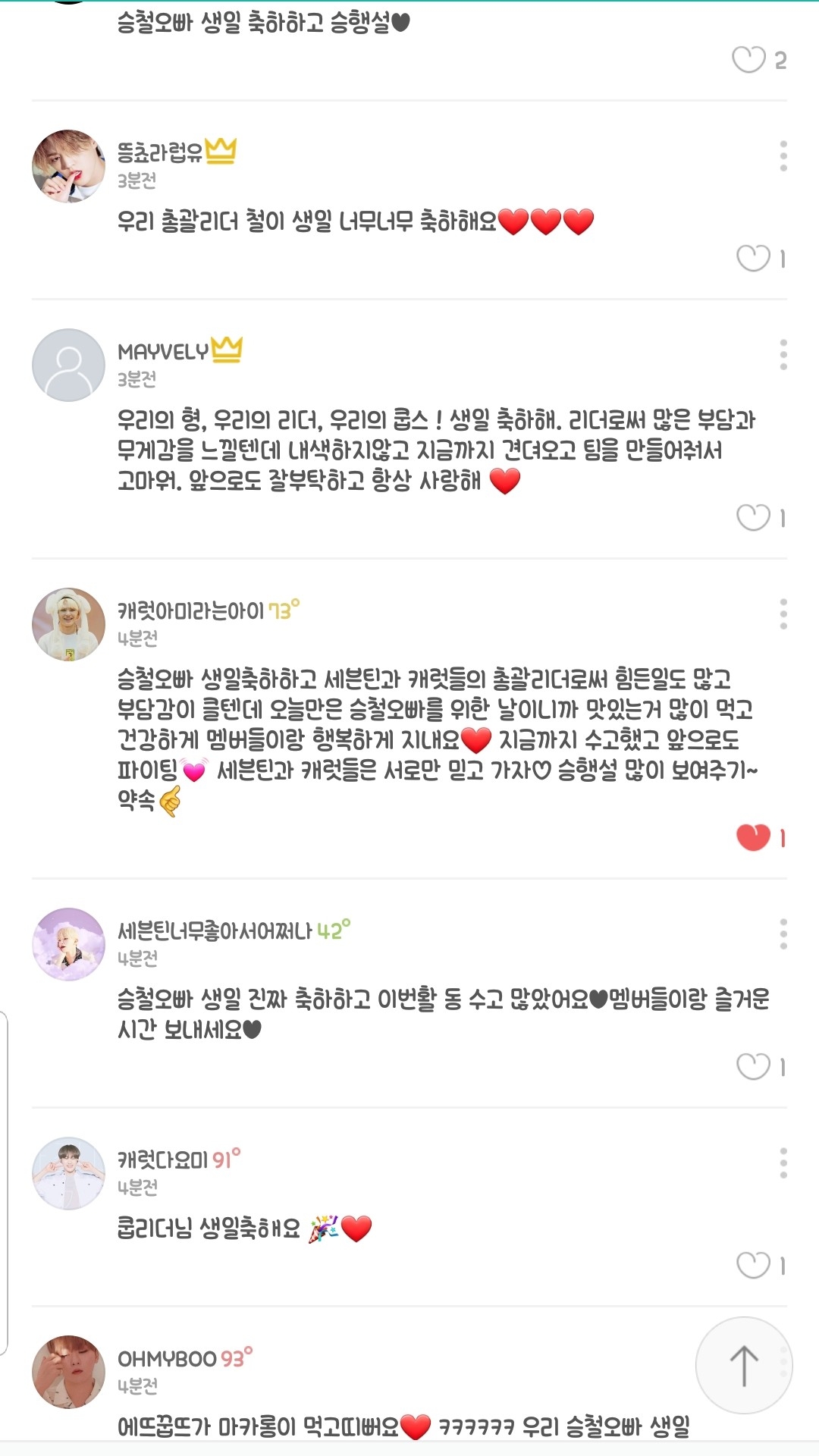Like MAYVELY's birthday comment

(753, 517)
